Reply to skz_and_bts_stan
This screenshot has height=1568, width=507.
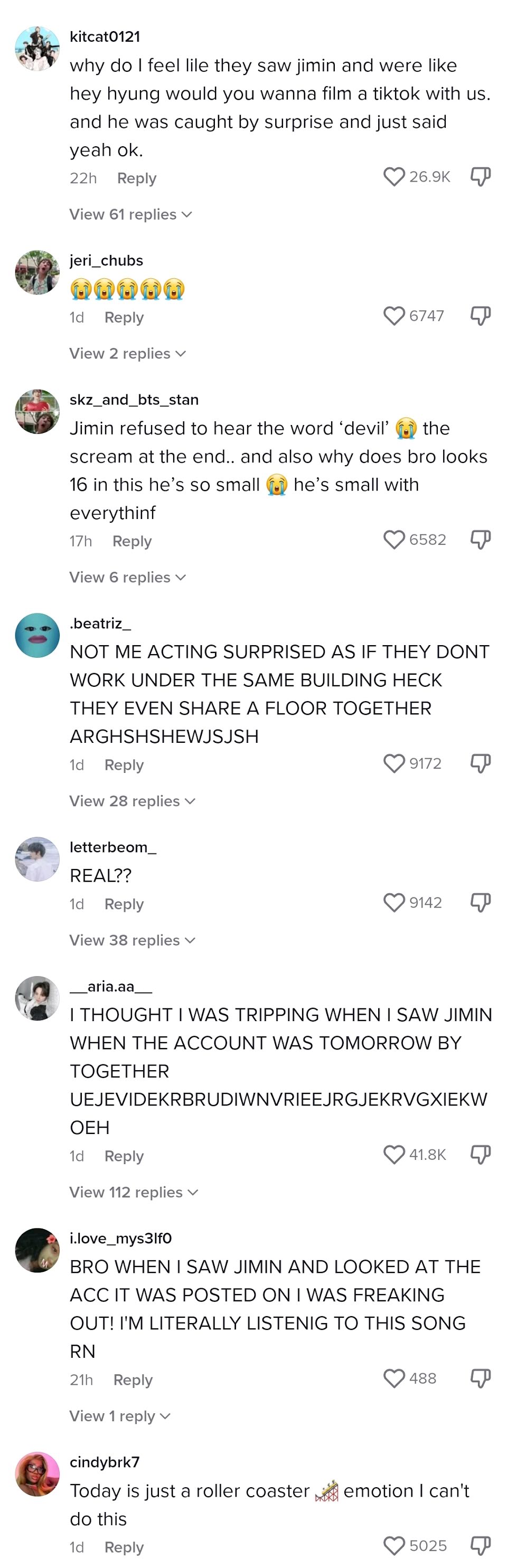(132, 541)
